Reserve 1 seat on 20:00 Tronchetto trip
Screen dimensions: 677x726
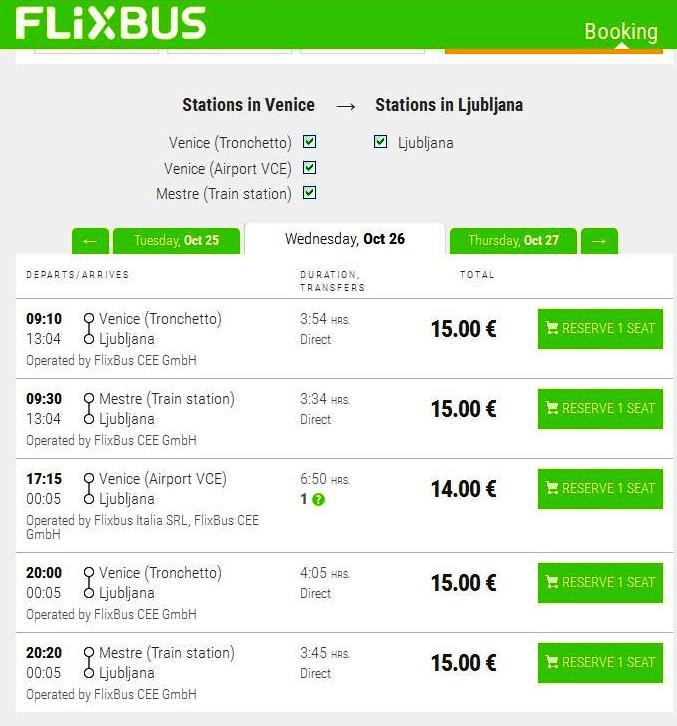[x=600, y=583]
